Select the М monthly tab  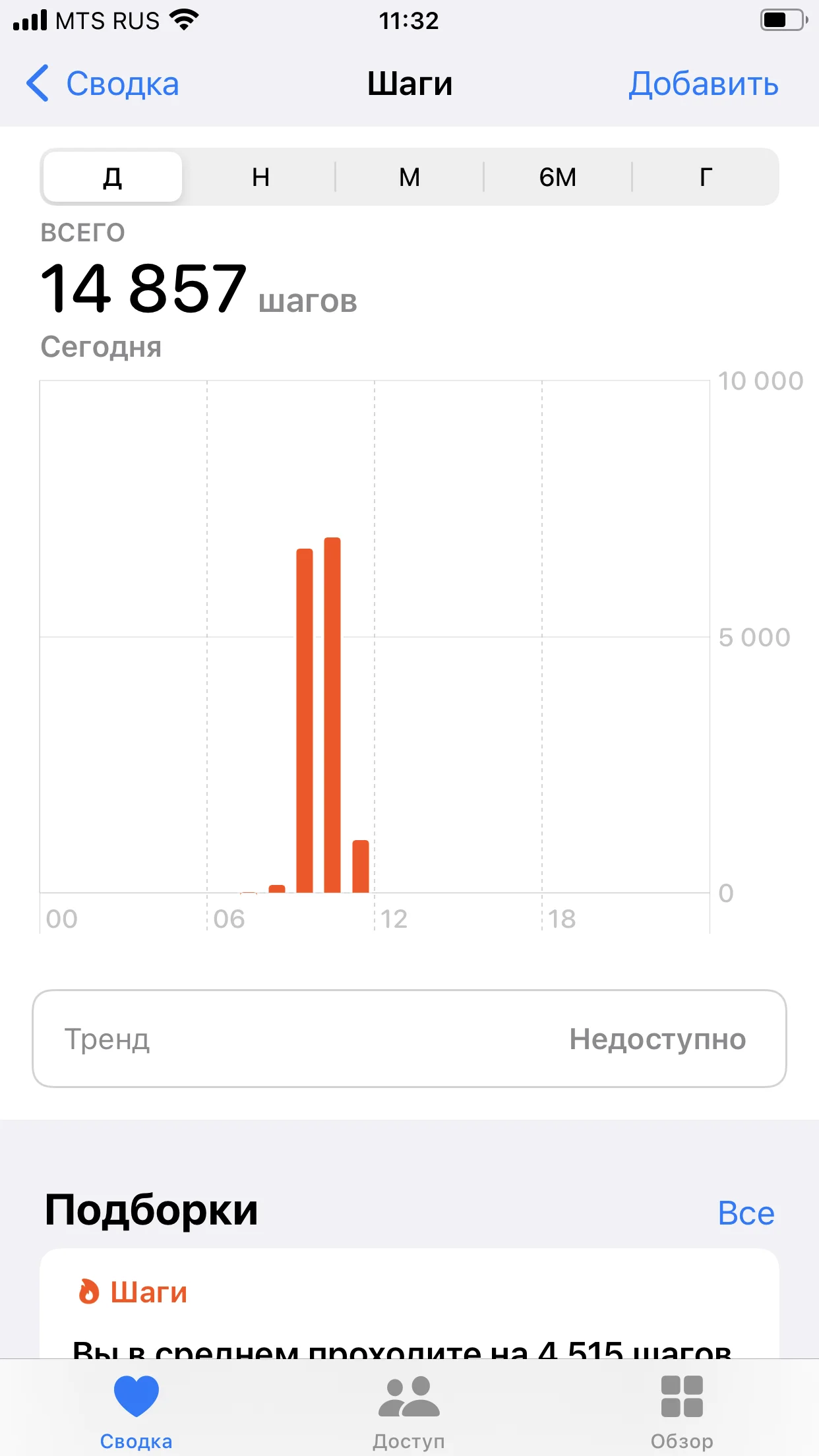pos(409,177)
